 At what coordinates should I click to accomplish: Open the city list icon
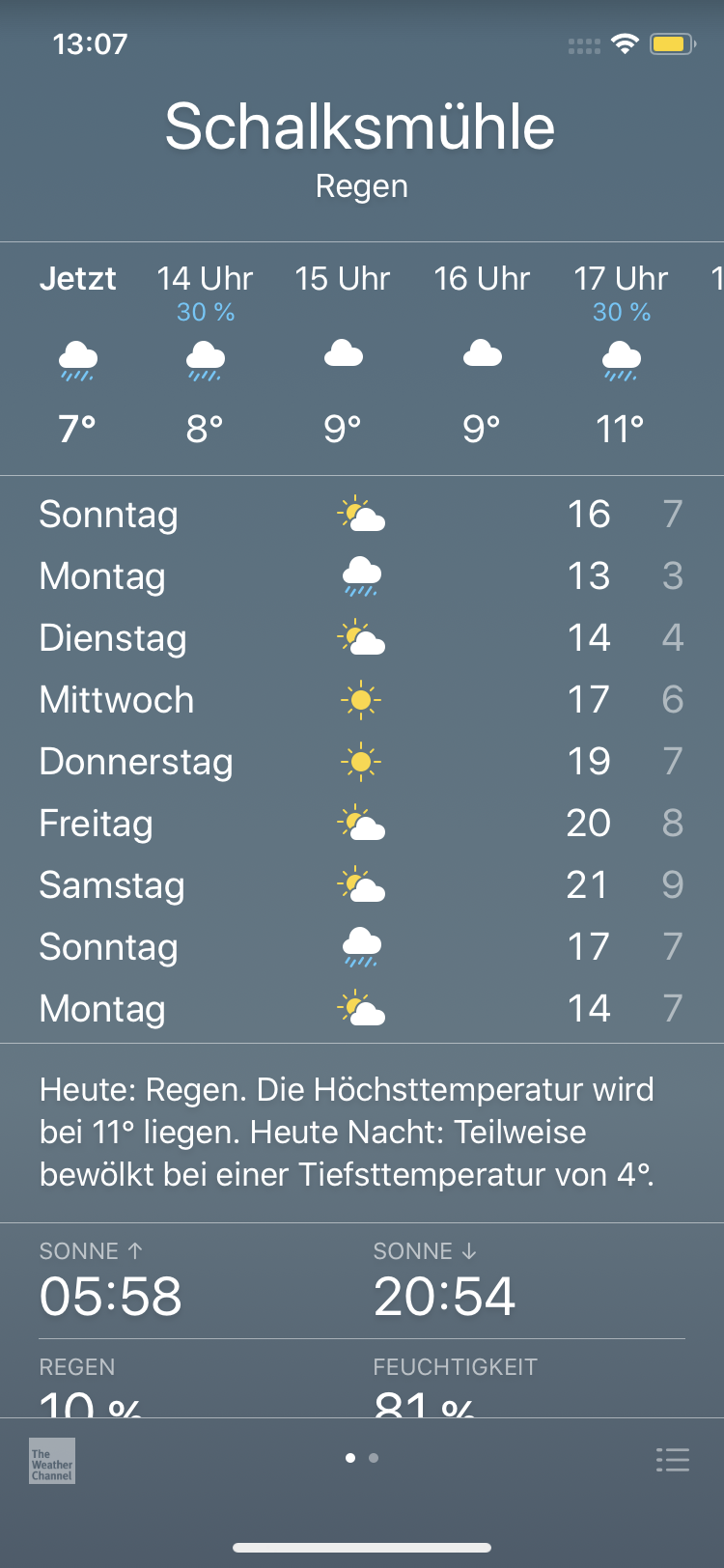point(672,1459)
